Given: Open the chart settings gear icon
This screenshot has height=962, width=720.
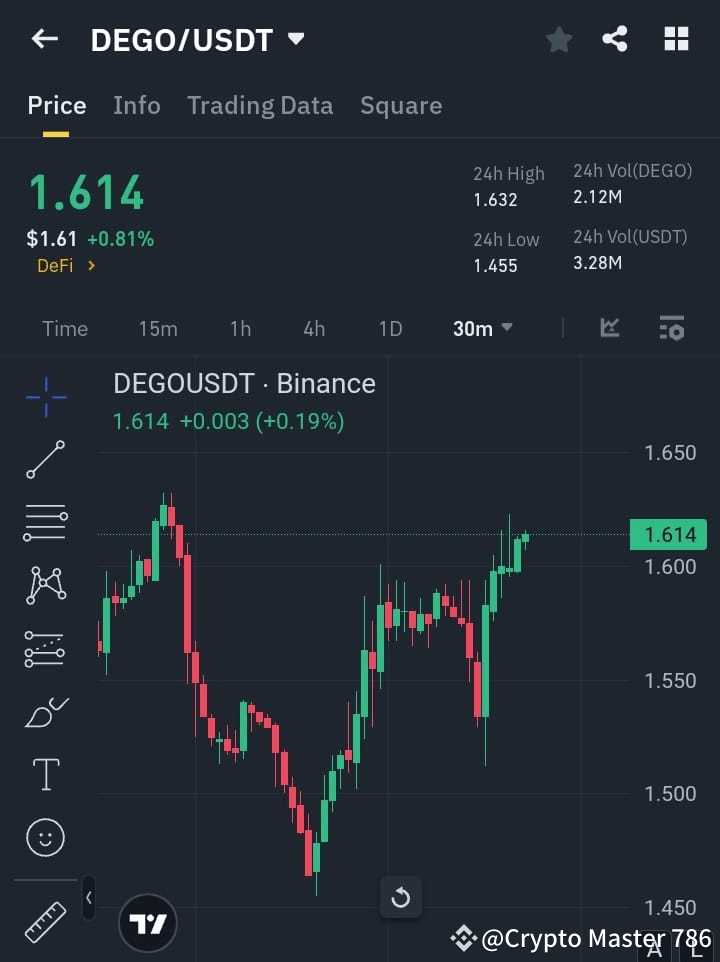Looking at the screenshot, I should pos(670,328).
